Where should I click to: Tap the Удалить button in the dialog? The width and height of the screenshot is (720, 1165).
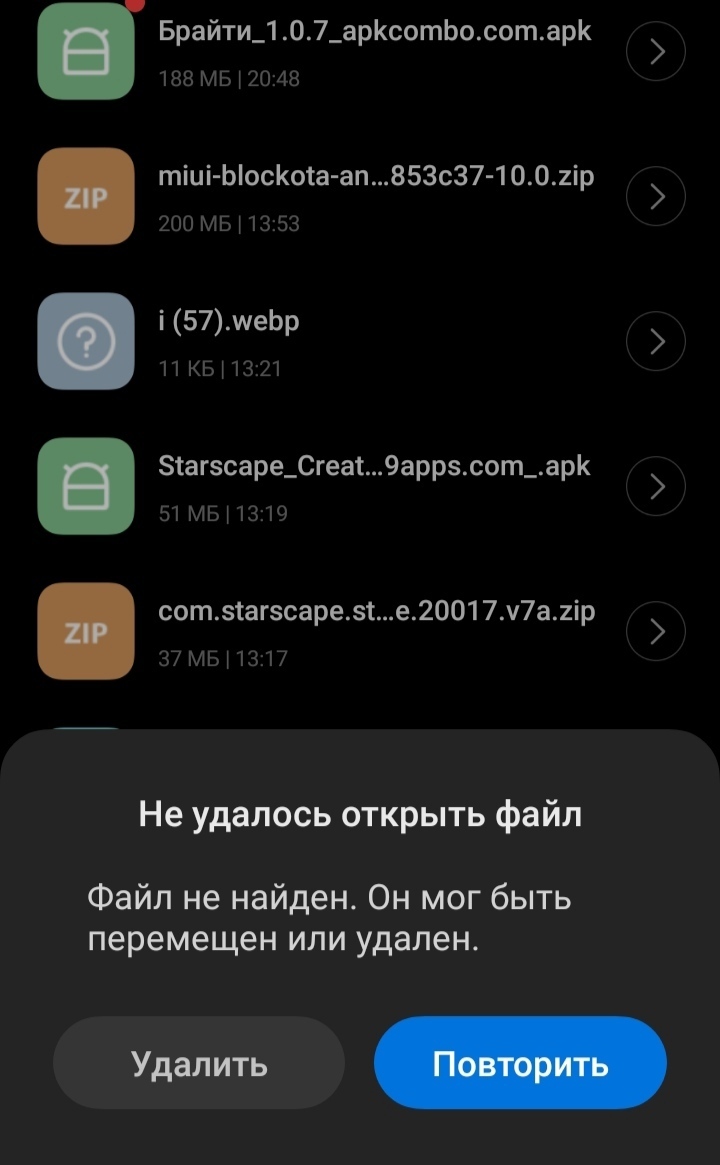tap(198, 1063)
